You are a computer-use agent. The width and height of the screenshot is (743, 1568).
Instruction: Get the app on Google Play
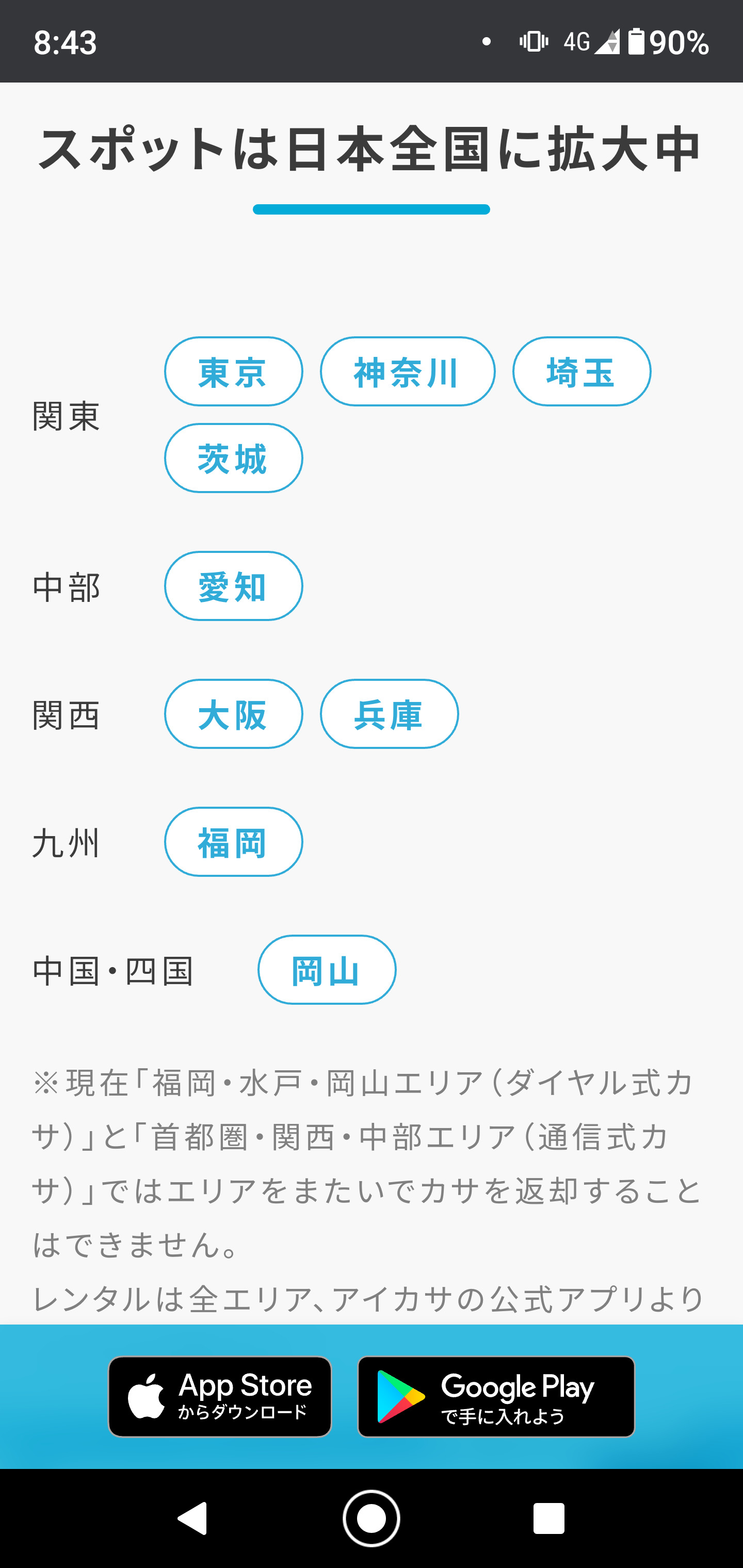[x=496, y=1396]
